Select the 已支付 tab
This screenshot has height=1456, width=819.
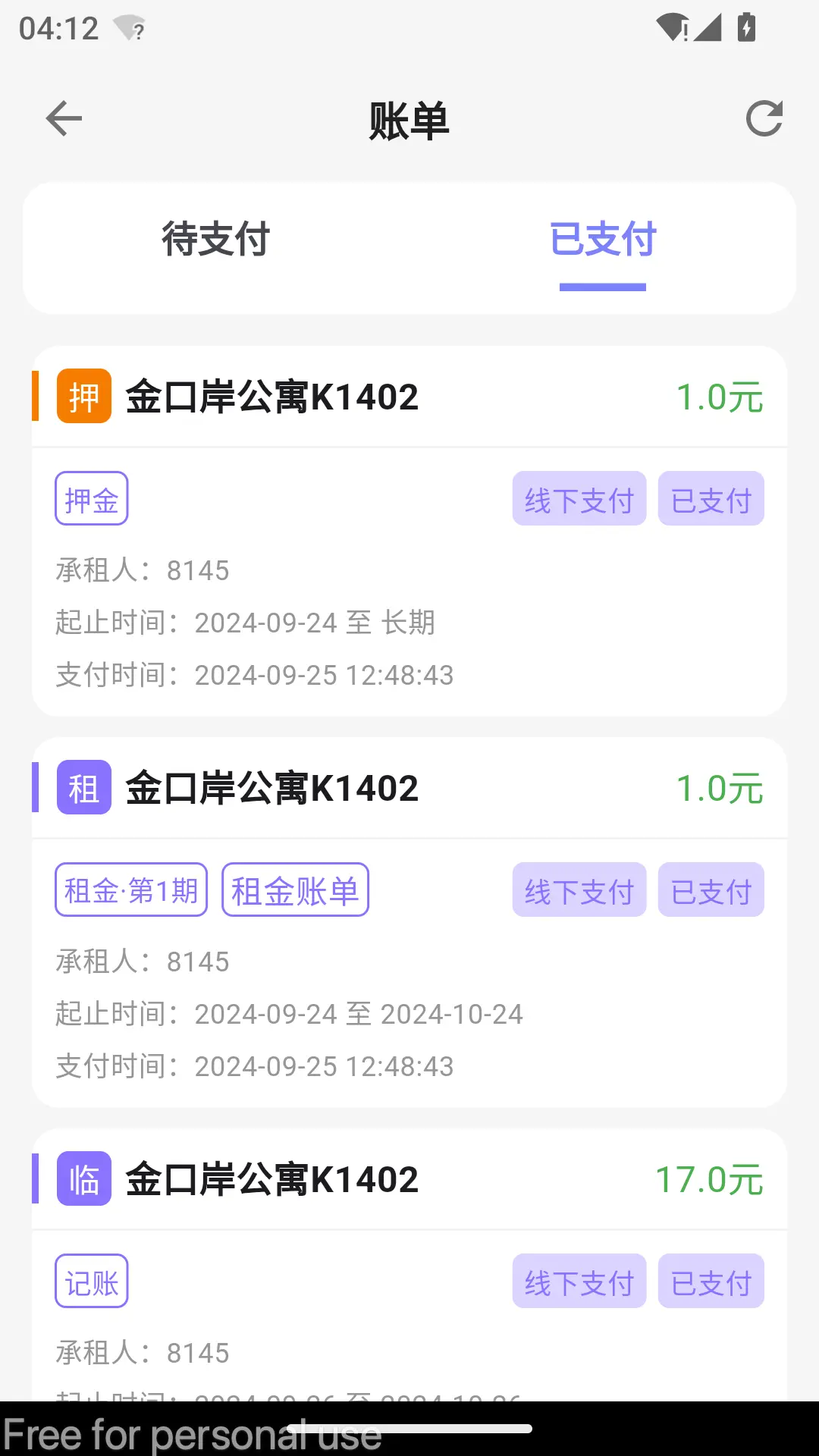pyautogui.click(x=603, y=240)
